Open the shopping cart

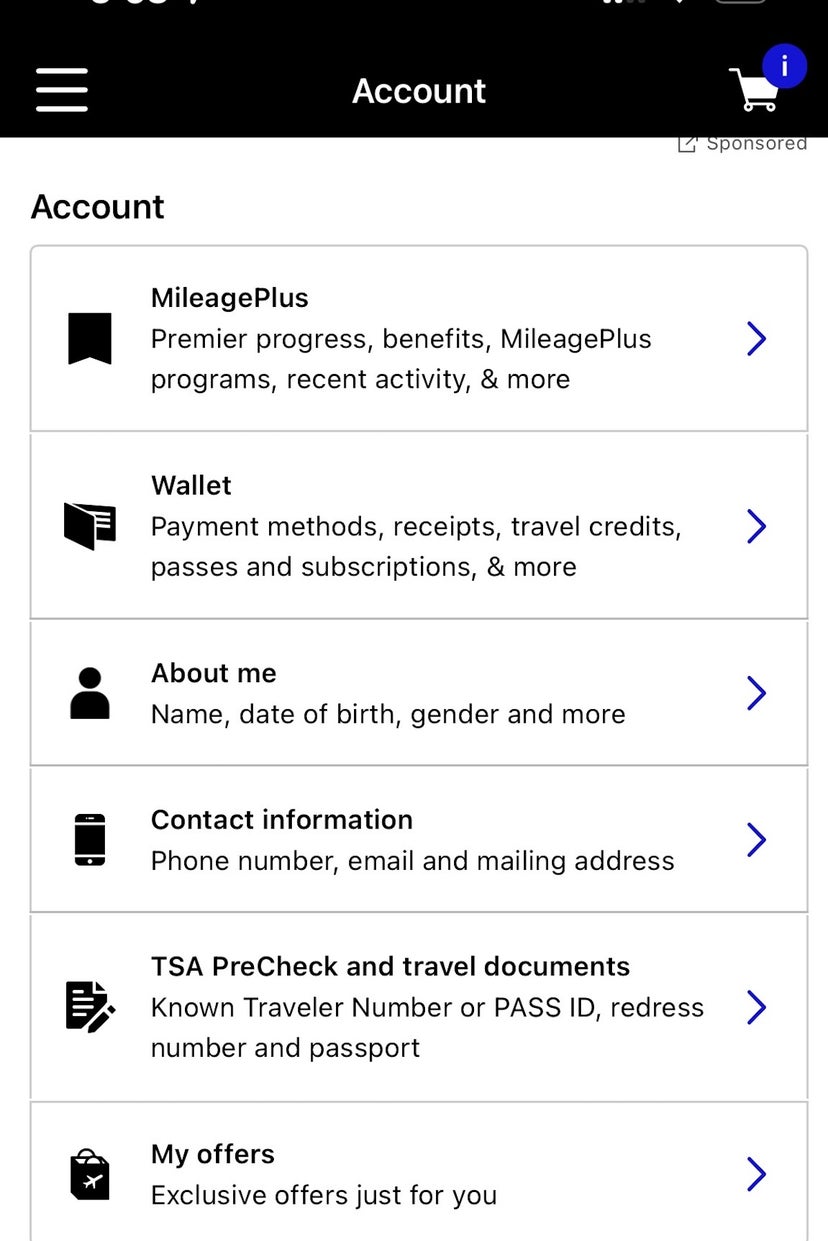point(755,90)
